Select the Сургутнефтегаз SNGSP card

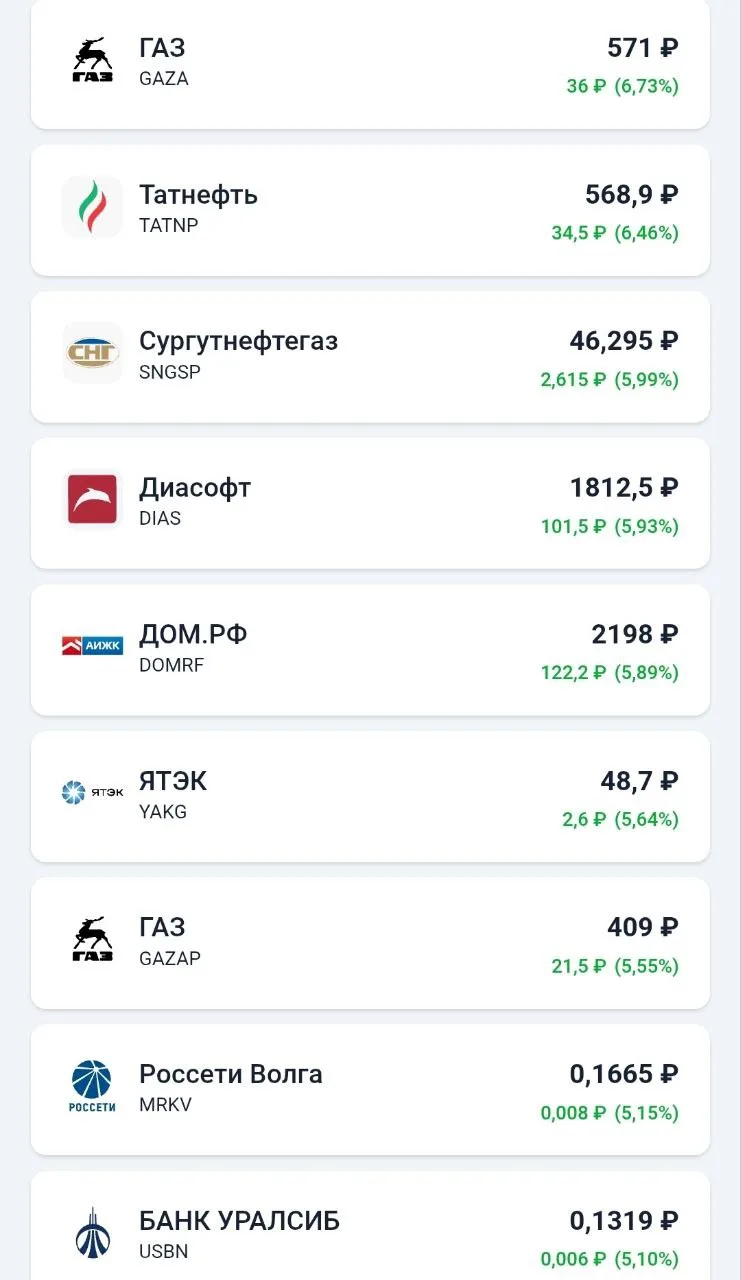(x=370, y=357)
